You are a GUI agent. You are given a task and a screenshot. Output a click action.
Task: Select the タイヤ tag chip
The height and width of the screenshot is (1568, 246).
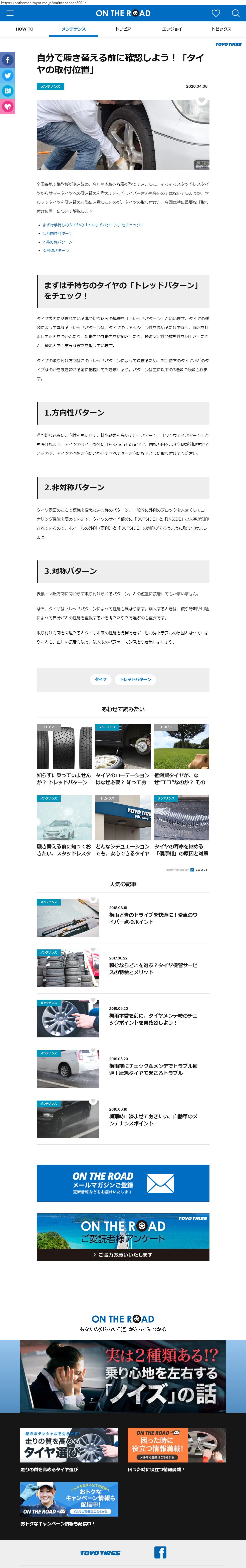coord(101,679)
